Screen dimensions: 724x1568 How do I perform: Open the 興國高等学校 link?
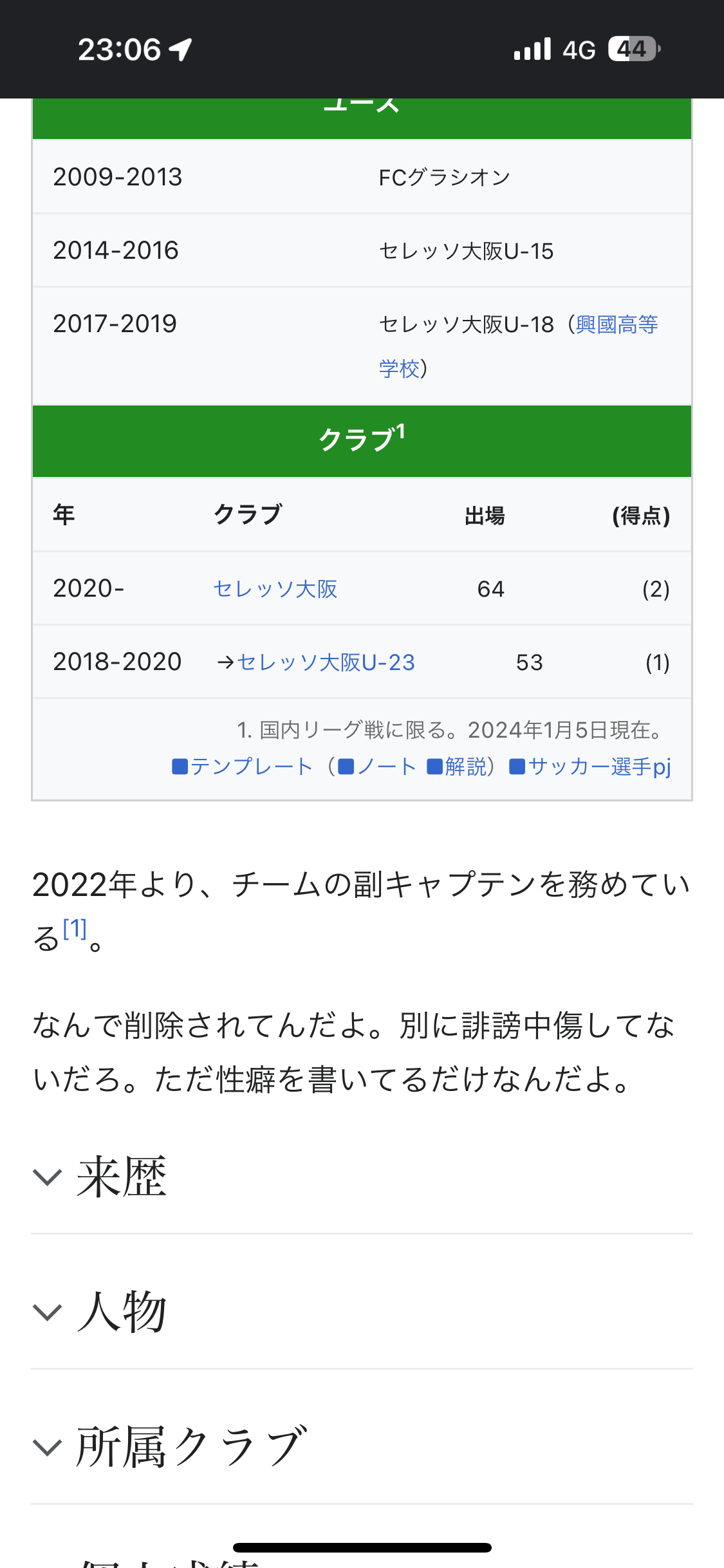tap(616, 324)
